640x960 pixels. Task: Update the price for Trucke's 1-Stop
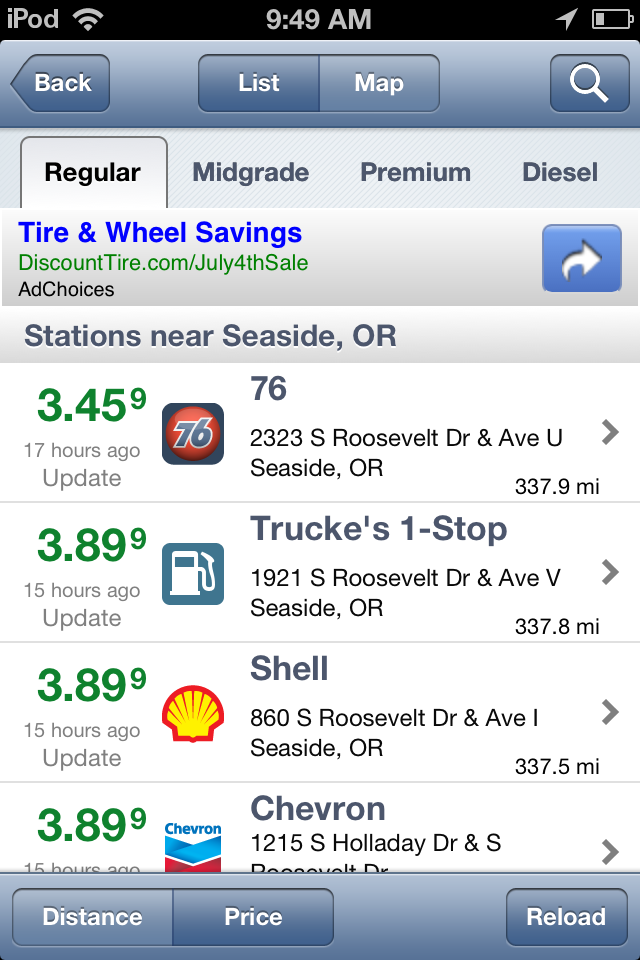point(82,618)
